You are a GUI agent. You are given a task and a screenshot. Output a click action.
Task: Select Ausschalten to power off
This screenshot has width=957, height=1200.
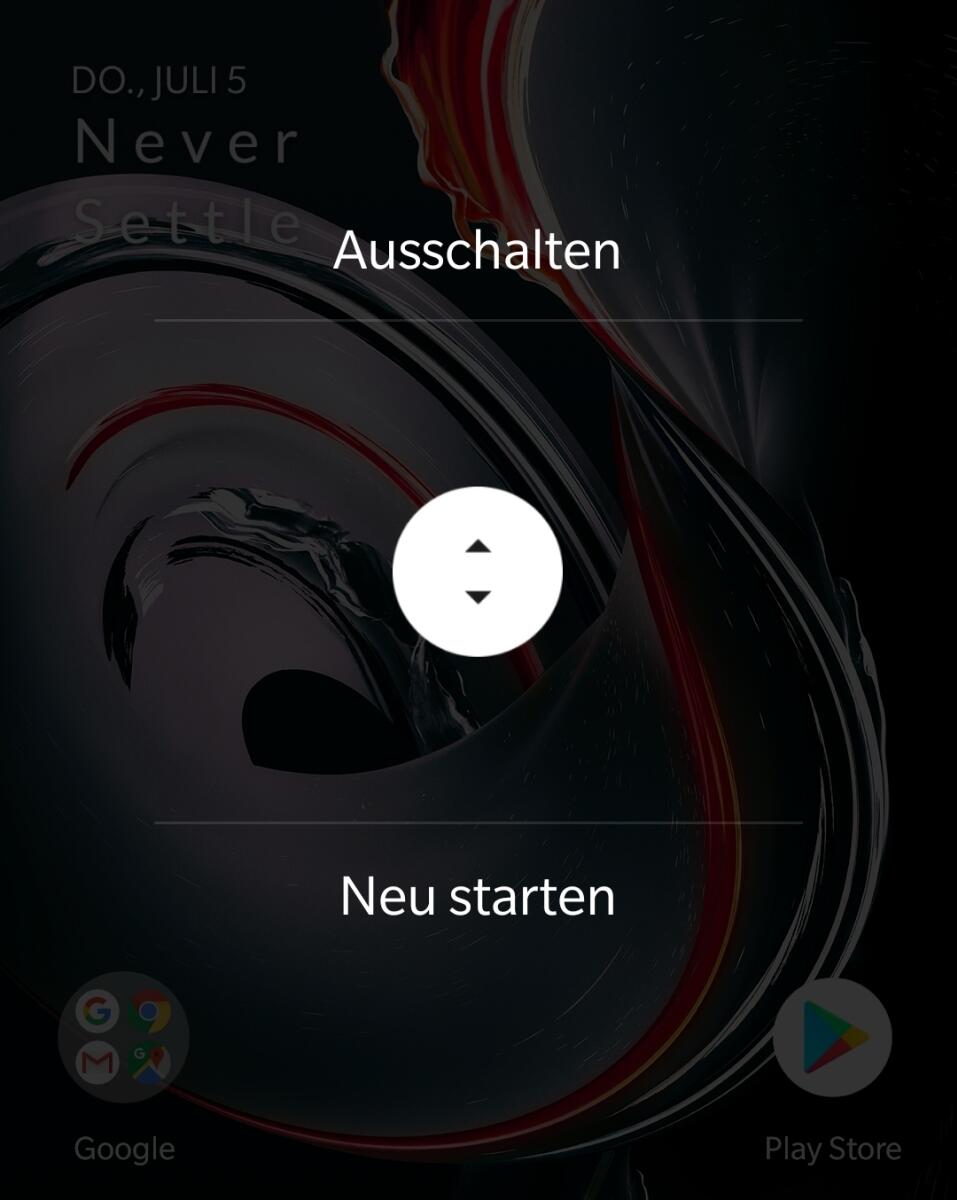click(x=477, y=250)
